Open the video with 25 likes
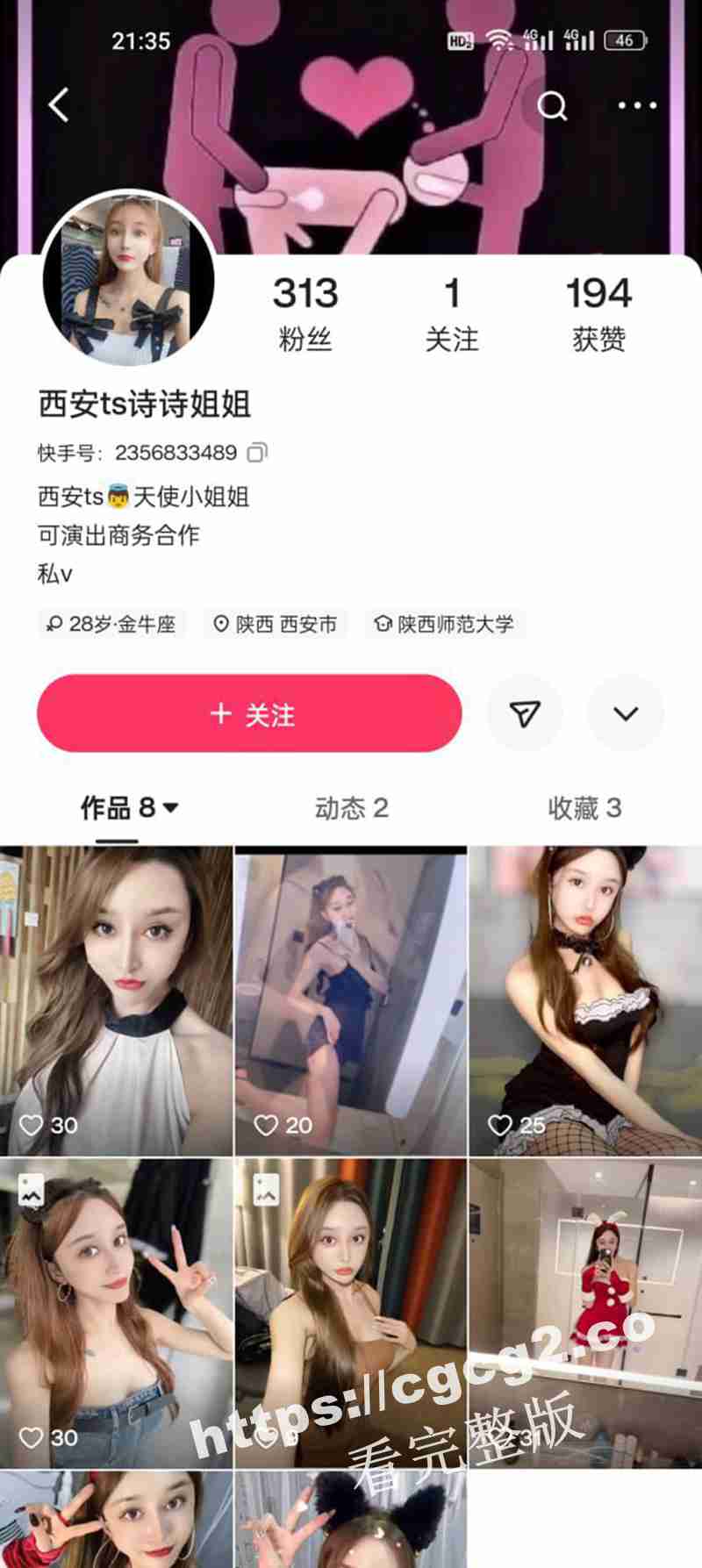702x1568 pixels. pos(585,1000)
